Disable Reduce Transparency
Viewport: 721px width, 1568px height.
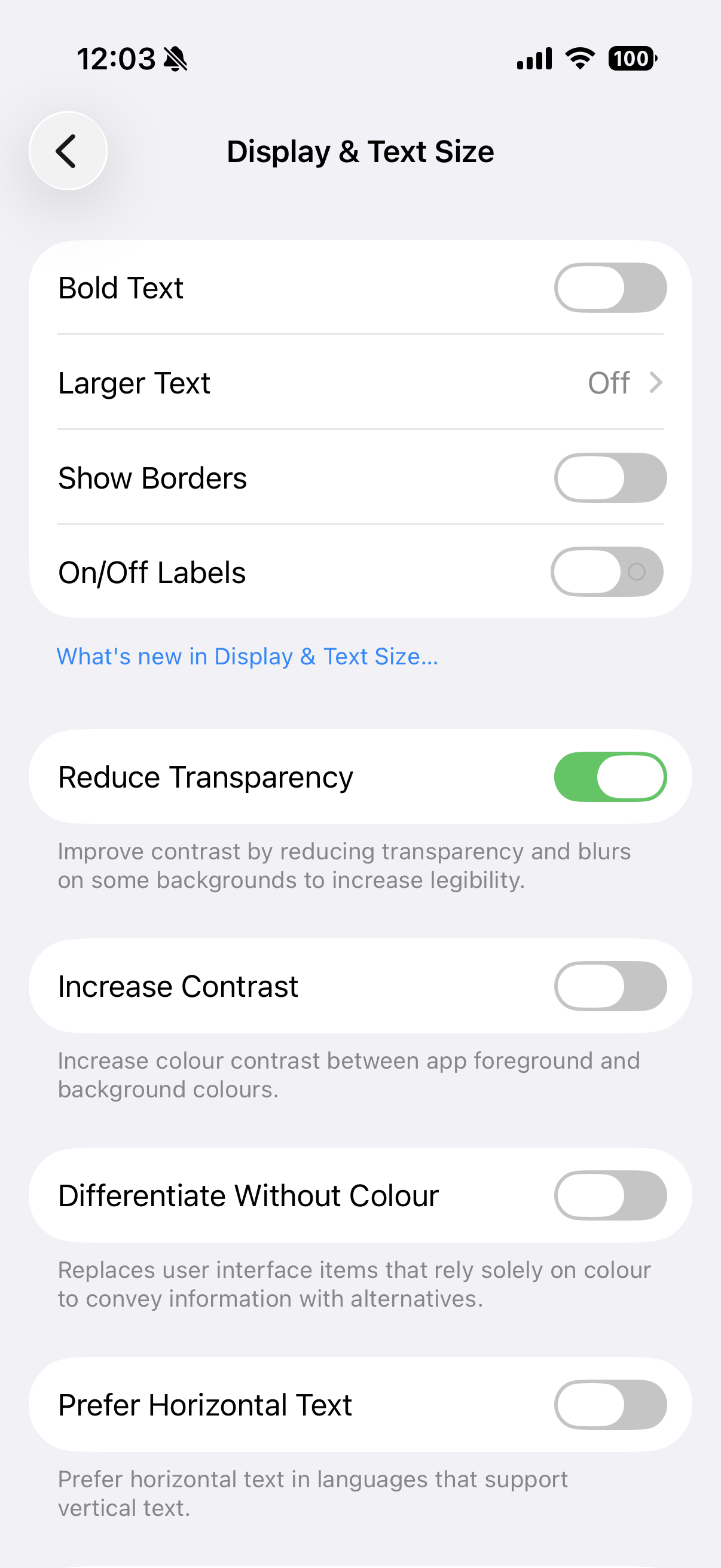click(x=610, y=777)
